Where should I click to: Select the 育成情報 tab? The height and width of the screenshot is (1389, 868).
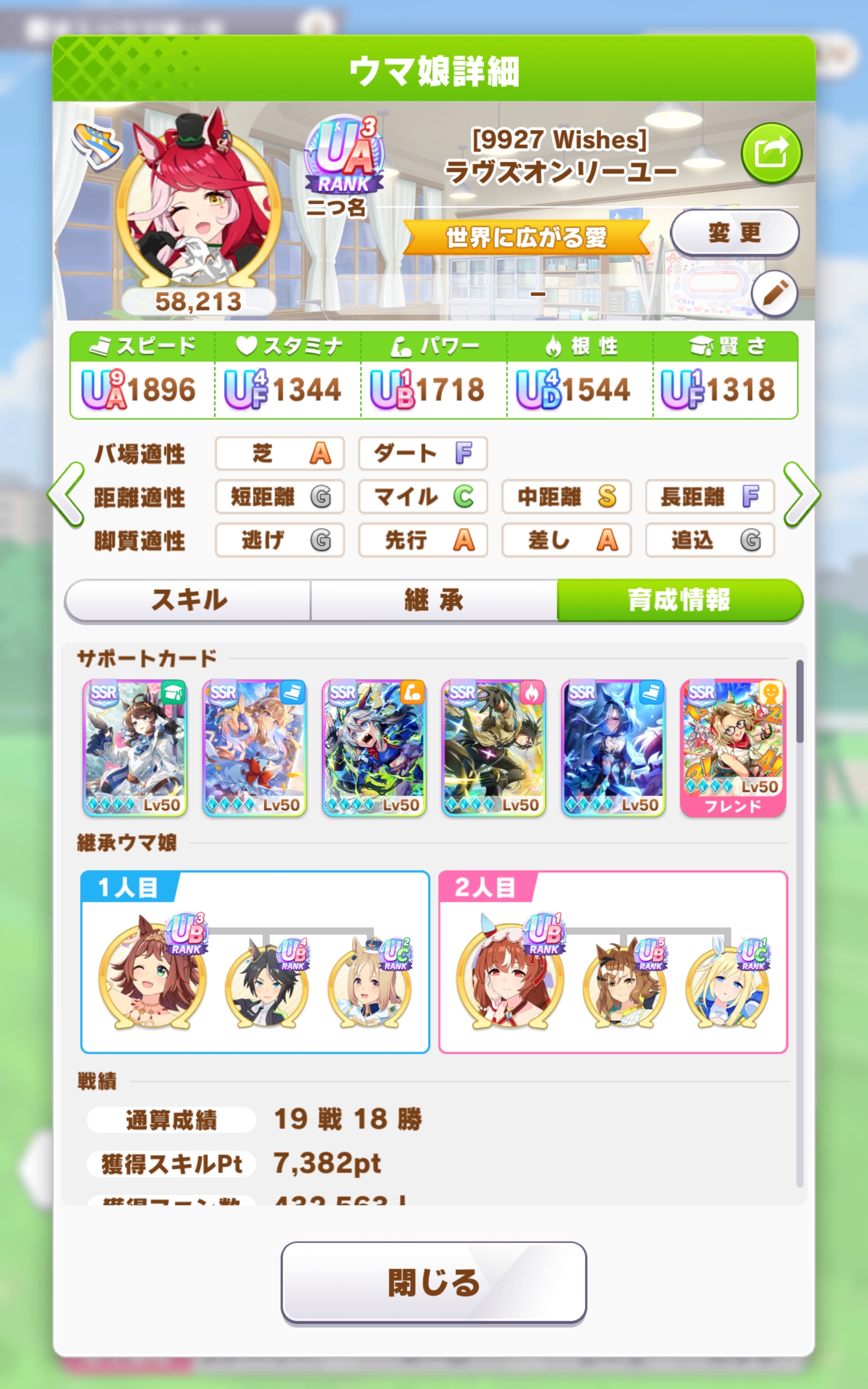(679, 600)
